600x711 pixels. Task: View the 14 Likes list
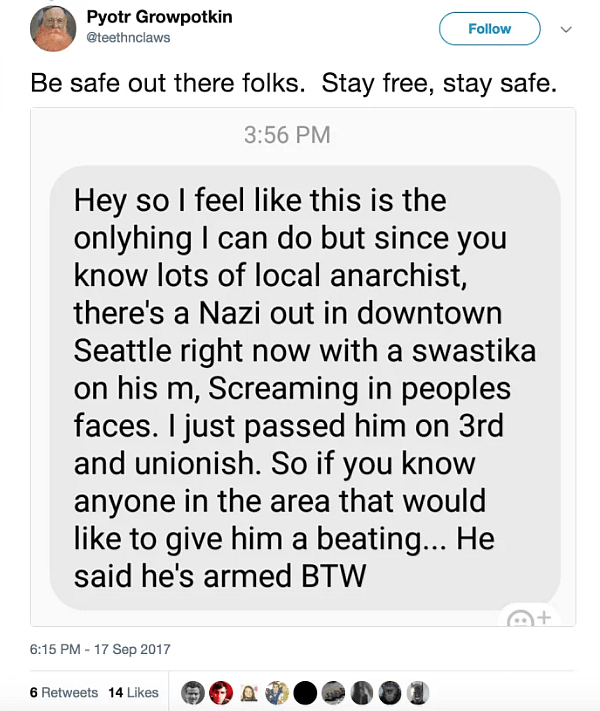(133, 692)
